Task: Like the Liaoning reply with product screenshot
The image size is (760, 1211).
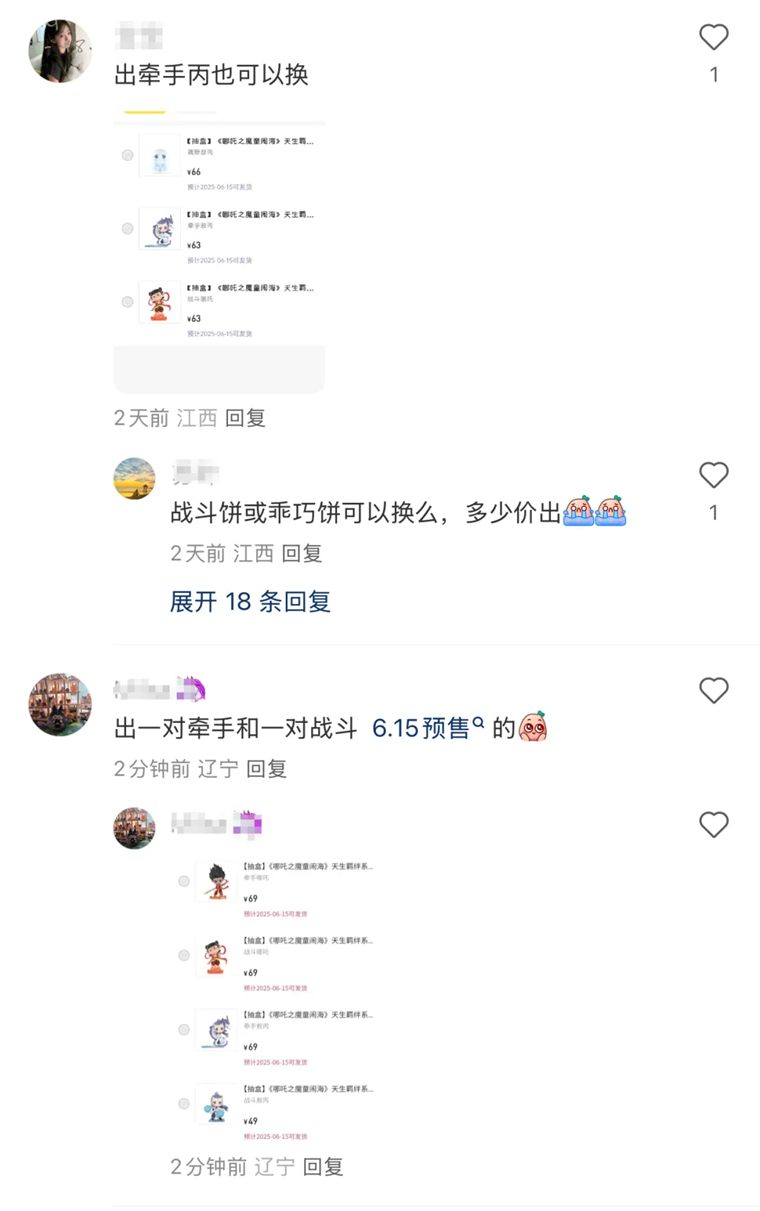Action: tap(713, 825)
